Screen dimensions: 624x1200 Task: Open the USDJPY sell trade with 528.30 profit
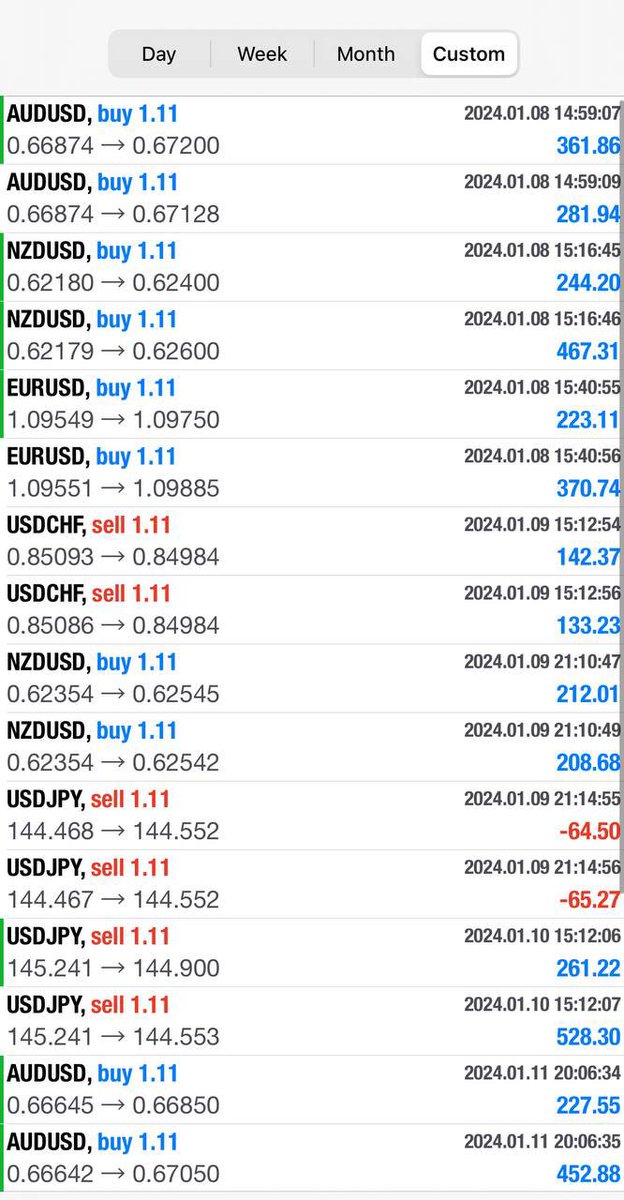(x=312, y=1021)
